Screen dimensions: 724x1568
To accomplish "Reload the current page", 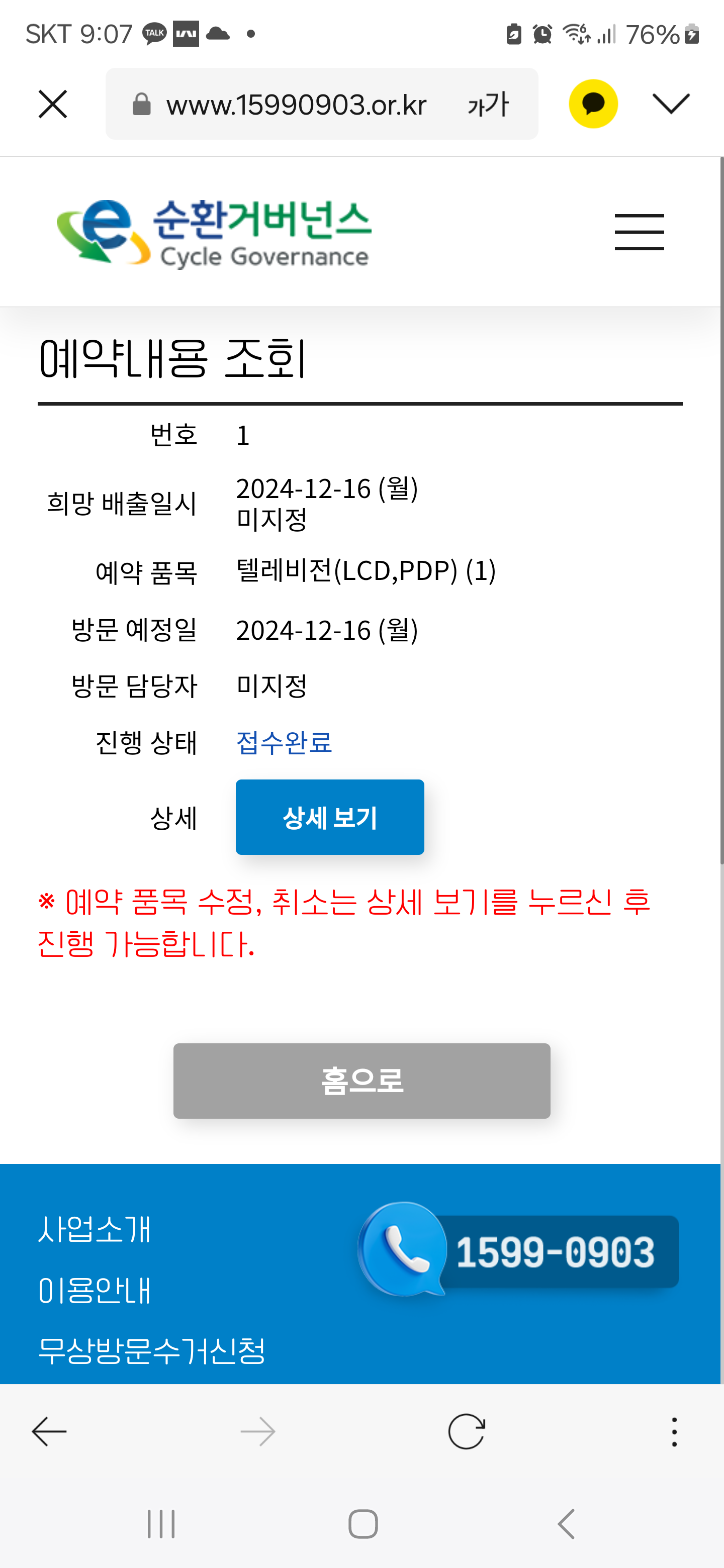I will click(x=467, y=1431).
